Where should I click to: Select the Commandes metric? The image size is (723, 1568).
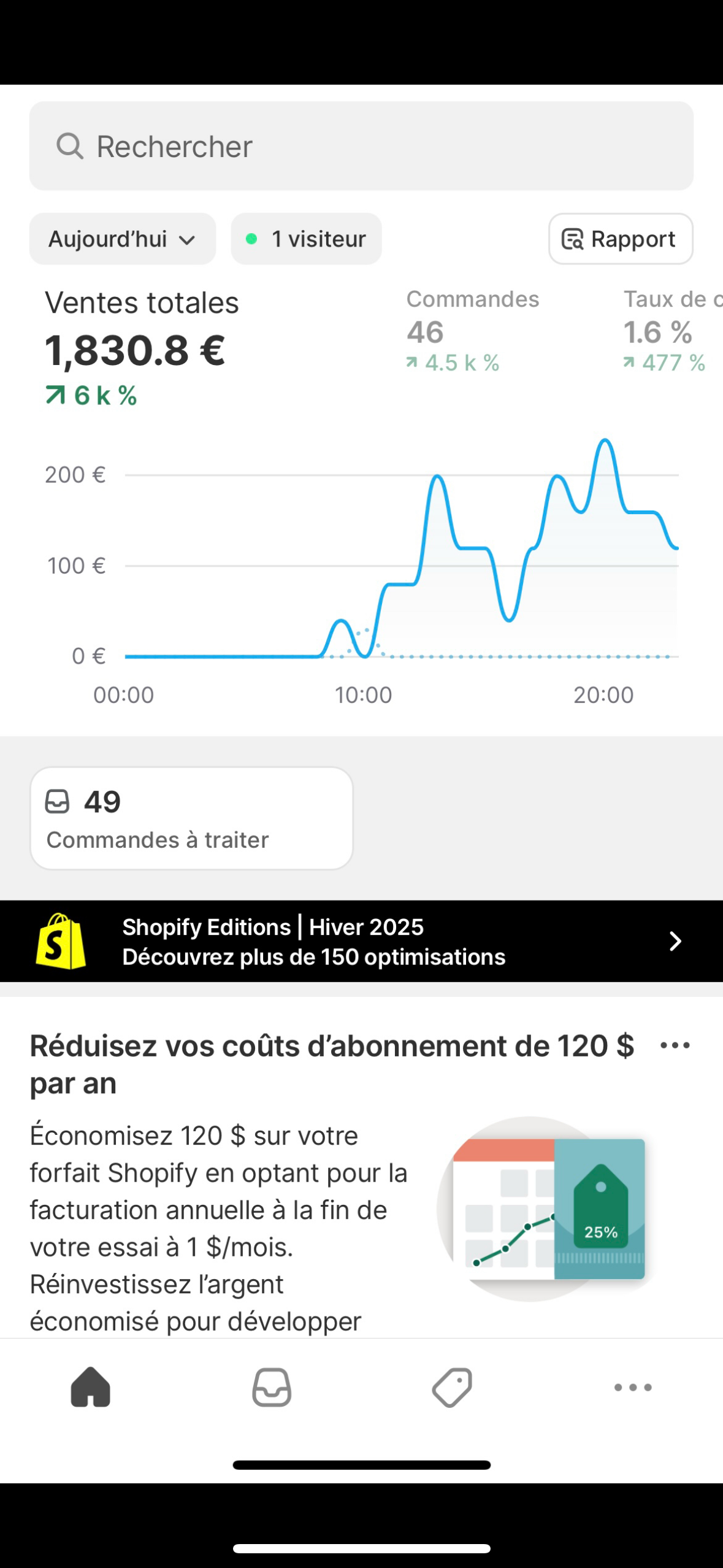pyautogui.click(x=472, y=331)
